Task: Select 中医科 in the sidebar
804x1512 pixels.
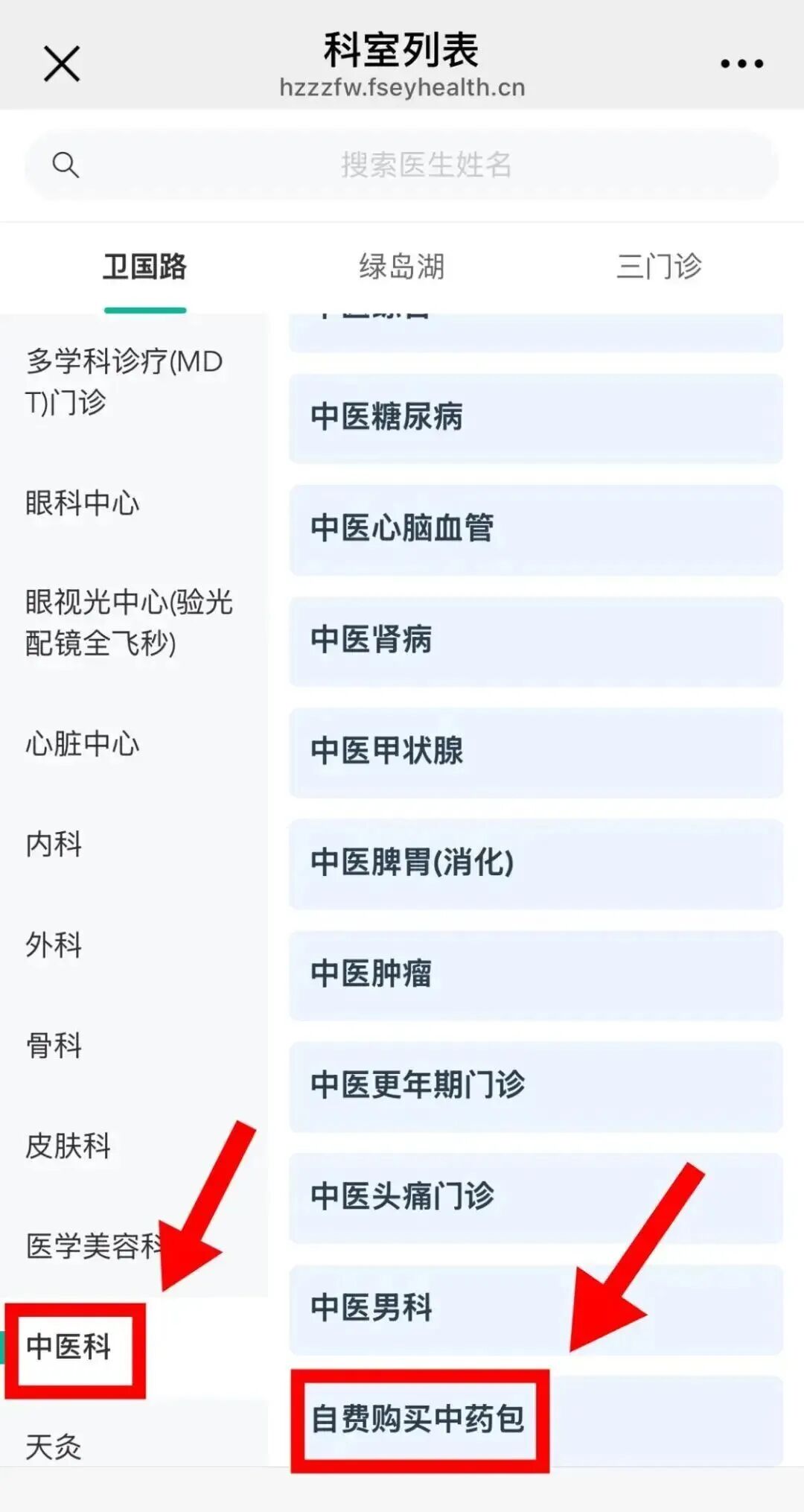Action: tap(68, 1347)
